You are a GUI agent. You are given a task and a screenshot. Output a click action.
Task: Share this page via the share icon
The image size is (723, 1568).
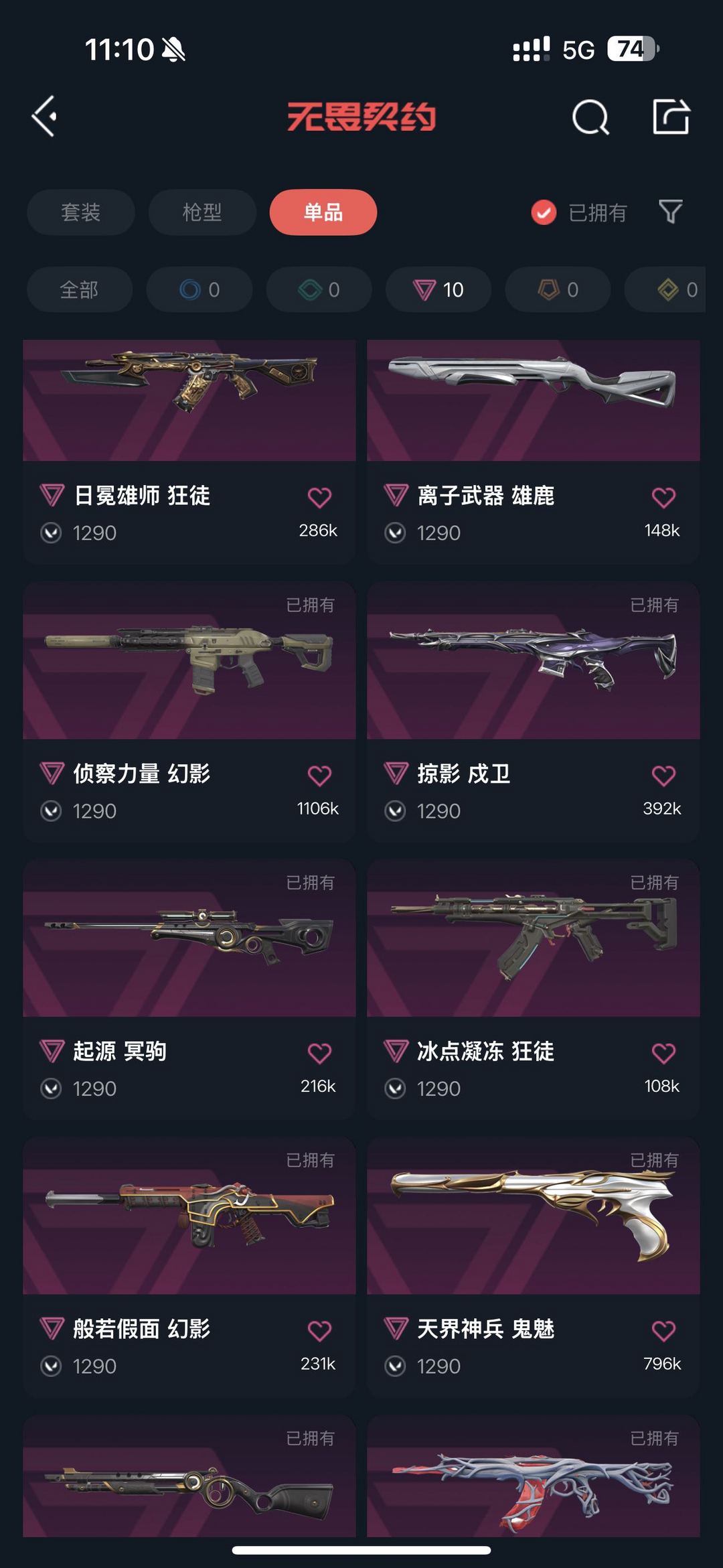tap(671, 117)
